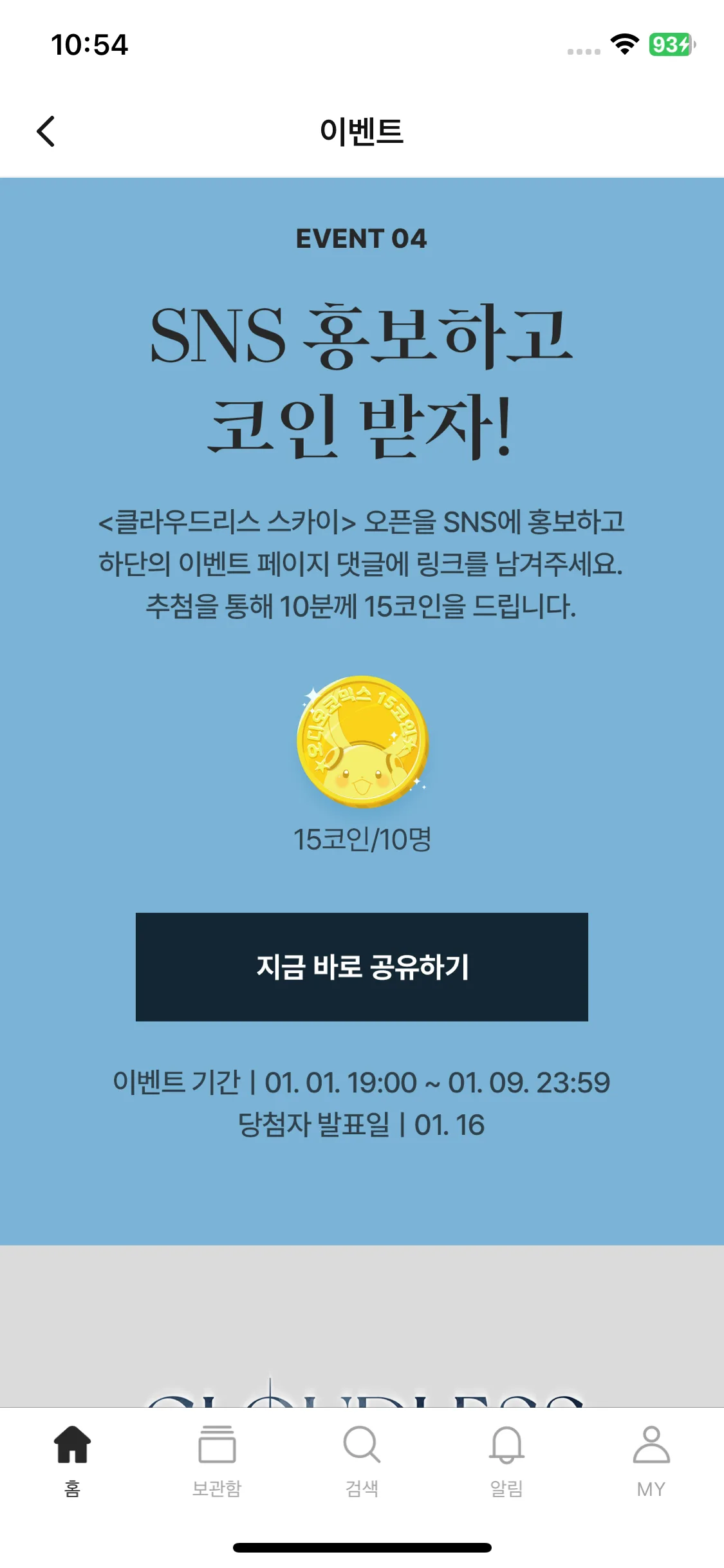View the 알림 notifications tab
The height and width of the screenshot is (1568, 724).
pos(506,1460)
